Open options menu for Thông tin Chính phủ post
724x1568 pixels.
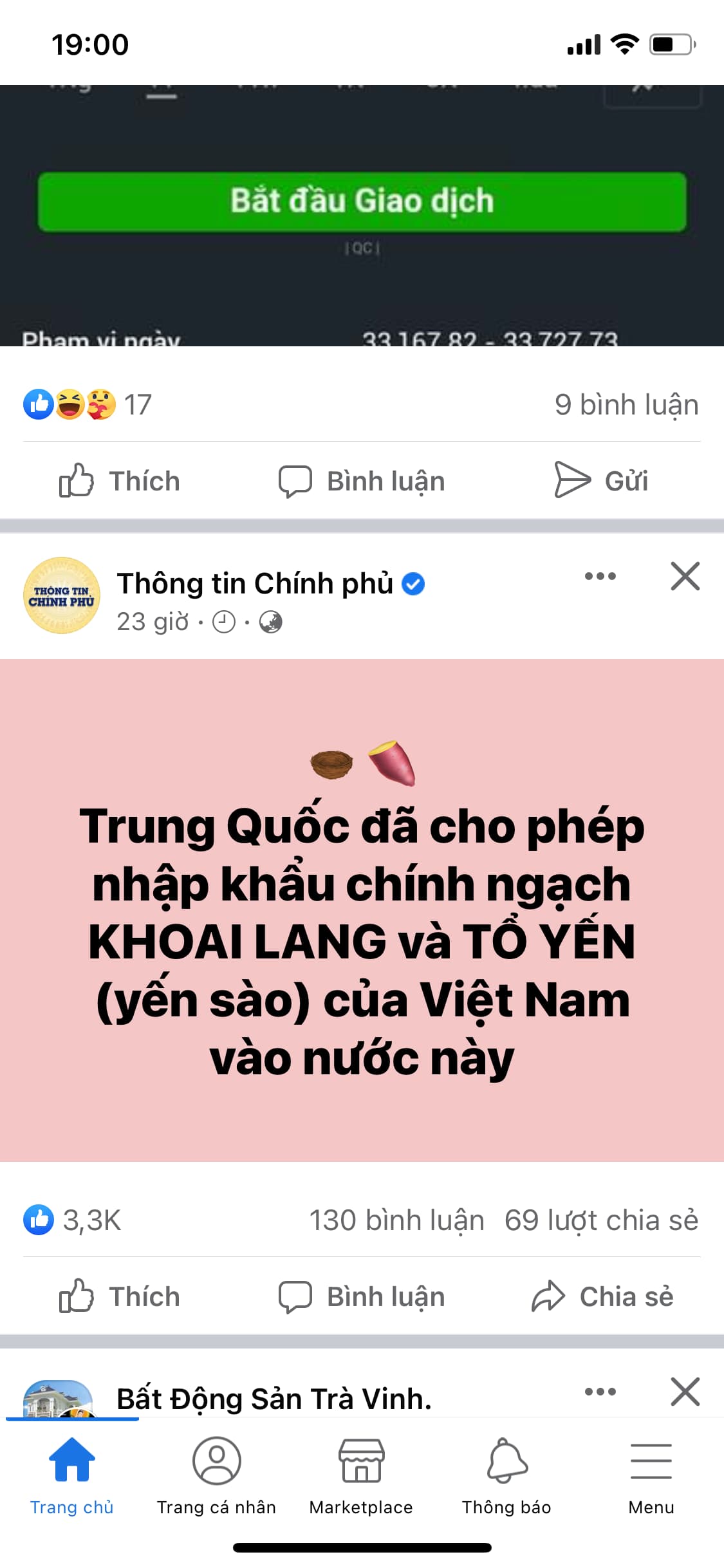coord(600,576)
